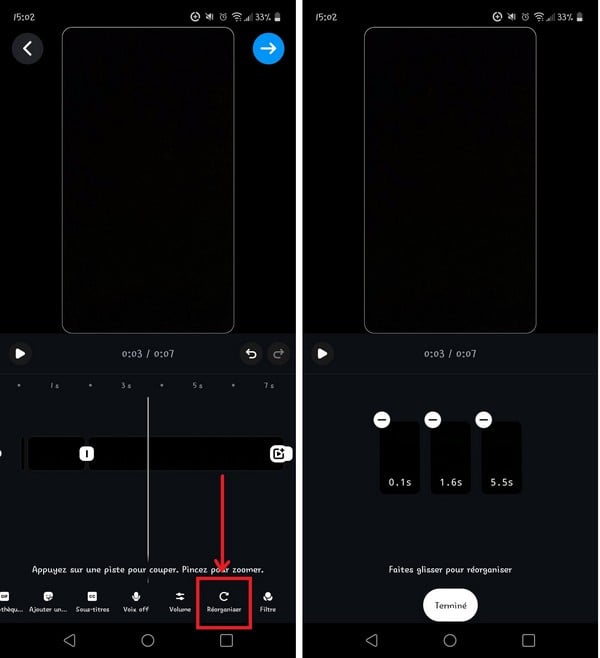Undo the last edit
Viewport: 600px width, 658px height.
coord(251,353)
